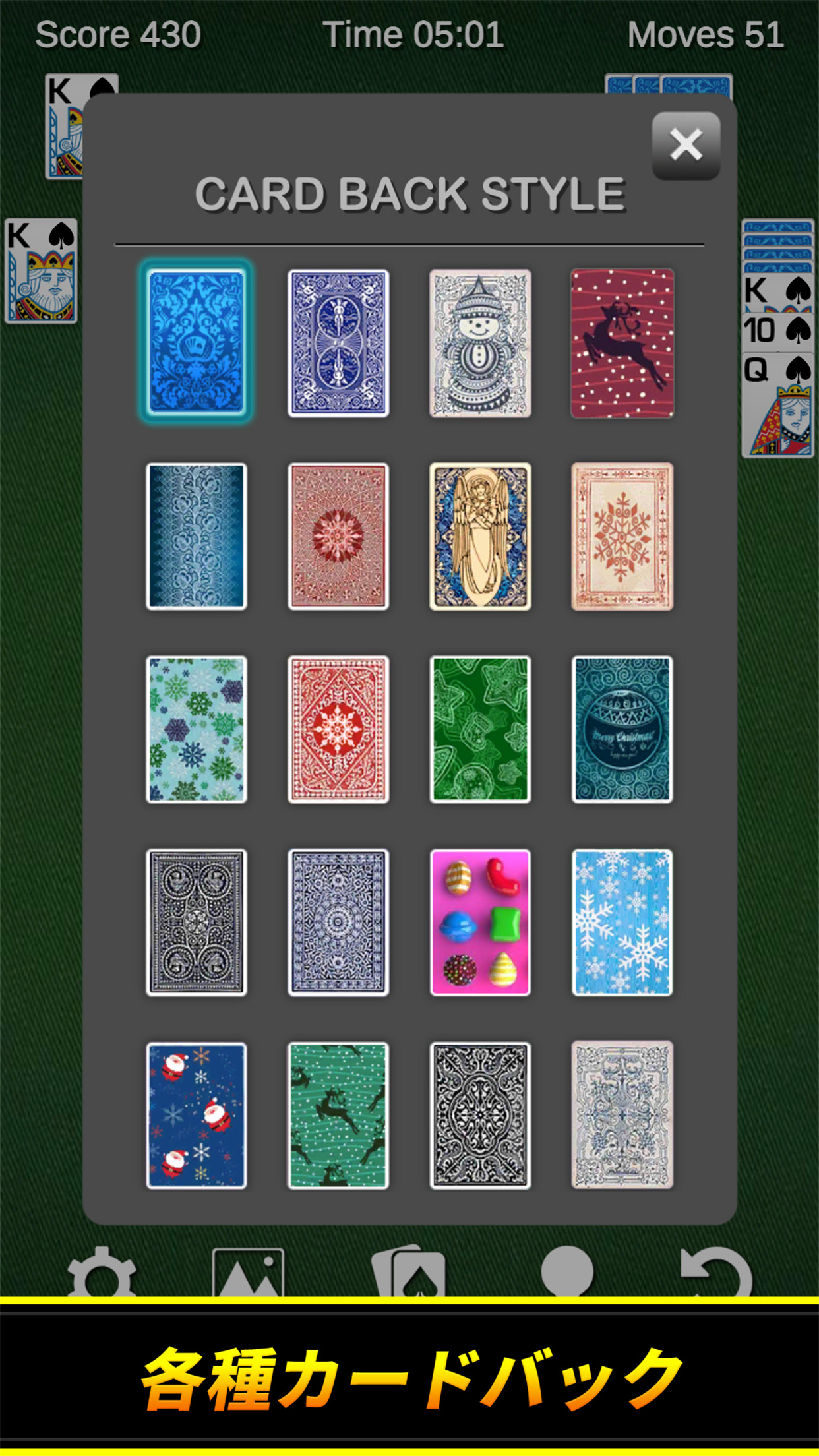
Task: Pick the teal Merry Christmas ornament card back
Action: pyautogui.click(x=622, y=729)
